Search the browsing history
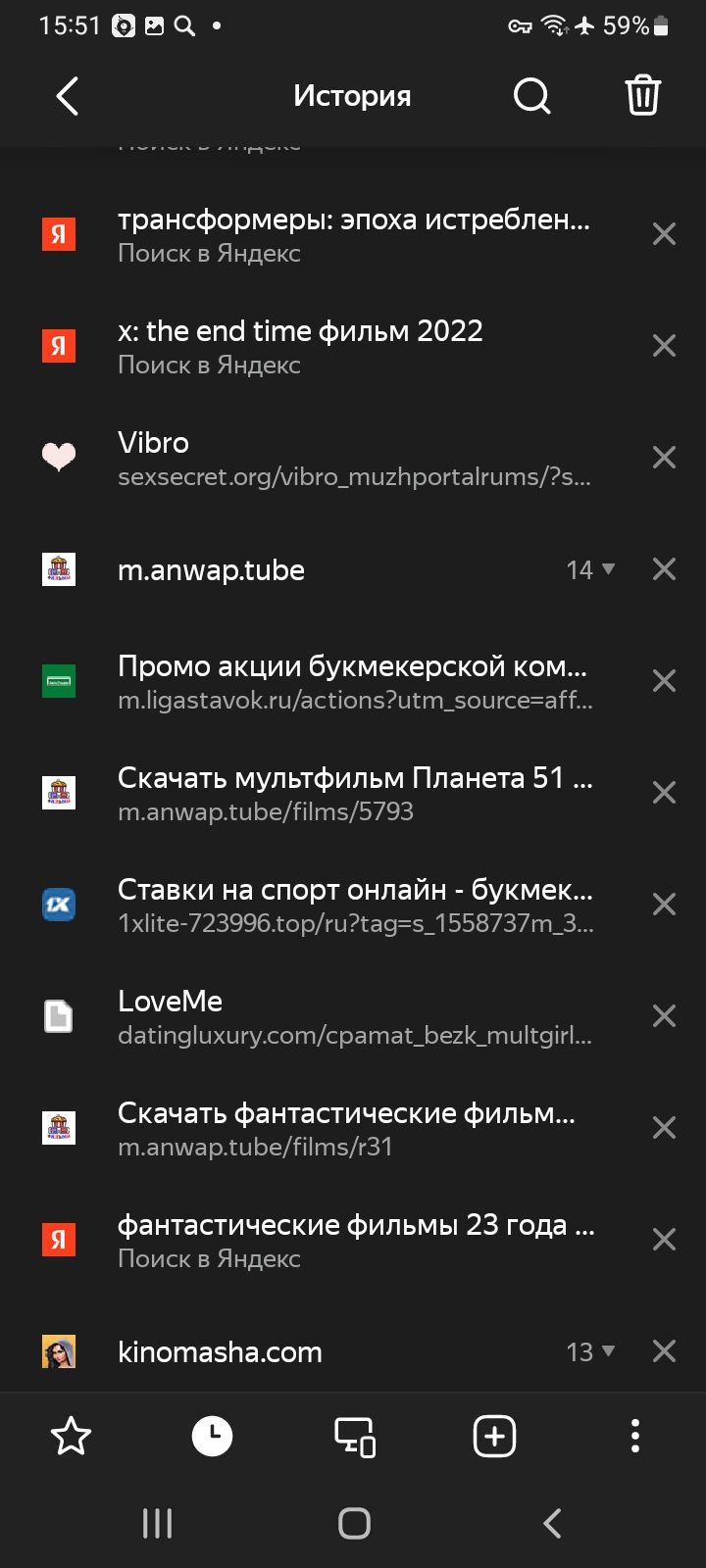This screenshot has height=1568, width=706. [531, 96]
